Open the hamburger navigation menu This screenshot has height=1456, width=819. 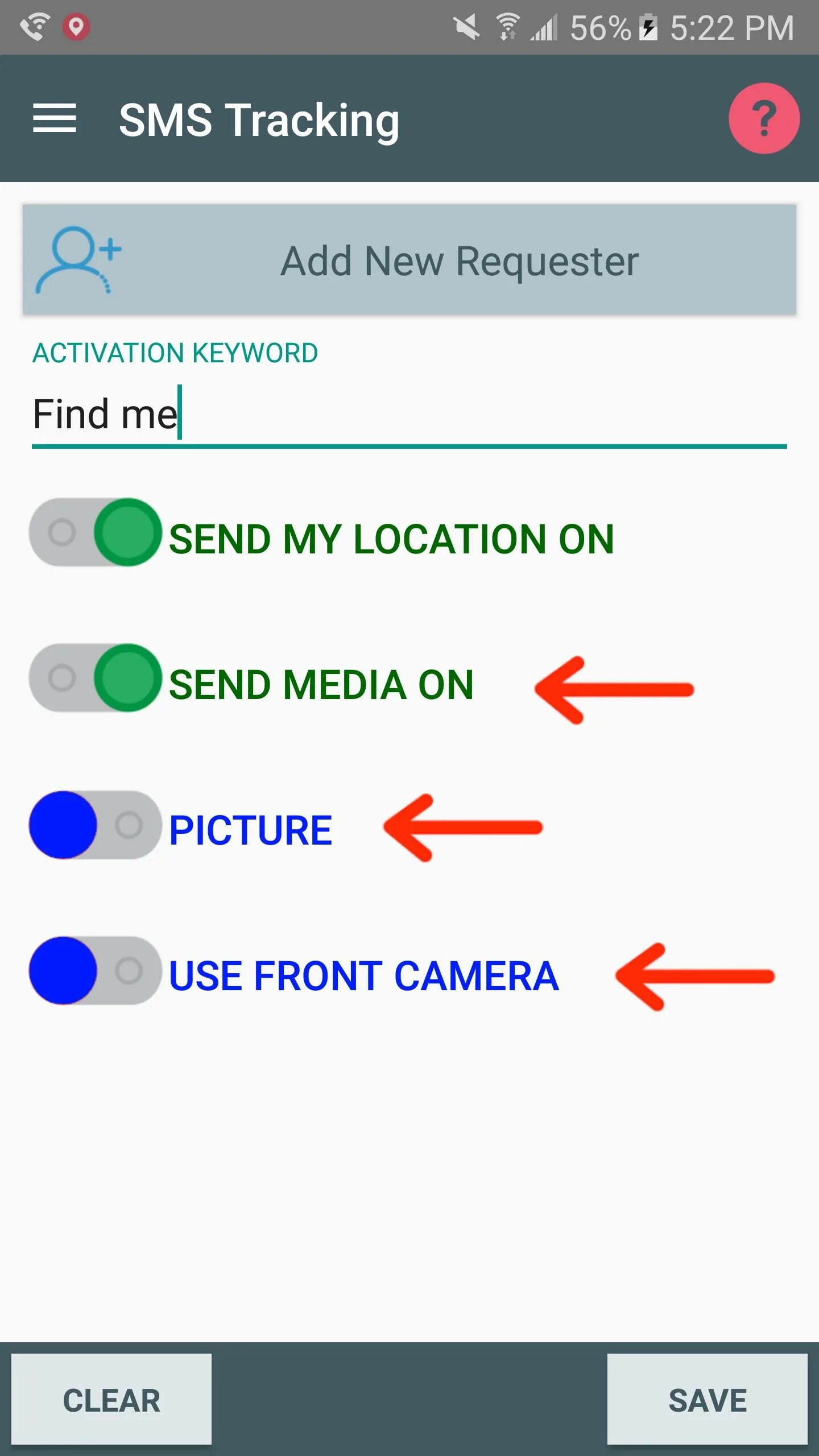[x=55, y=118]
